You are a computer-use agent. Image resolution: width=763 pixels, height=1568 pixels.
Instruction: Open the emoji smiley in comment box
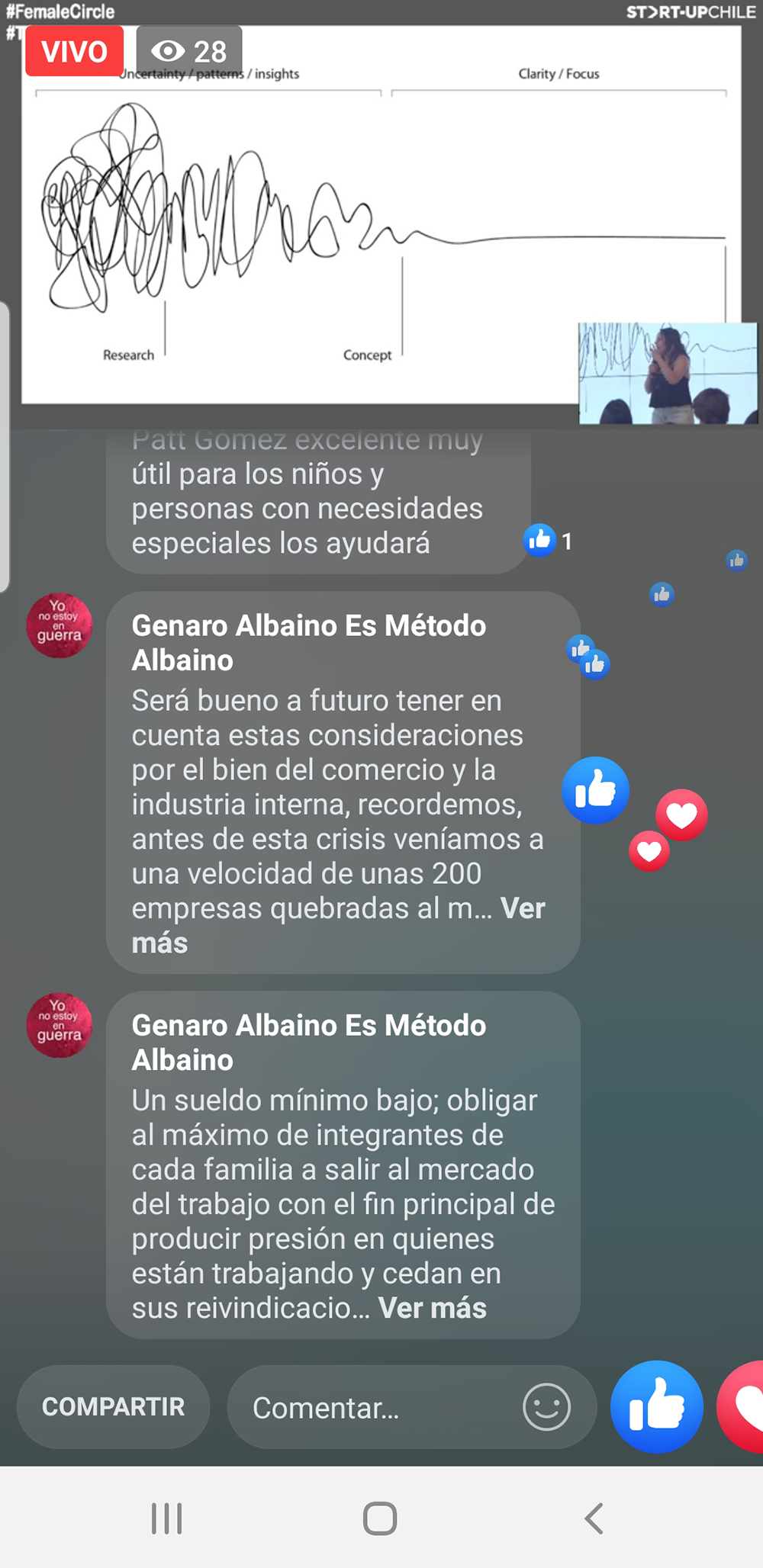pos(546,1406)
